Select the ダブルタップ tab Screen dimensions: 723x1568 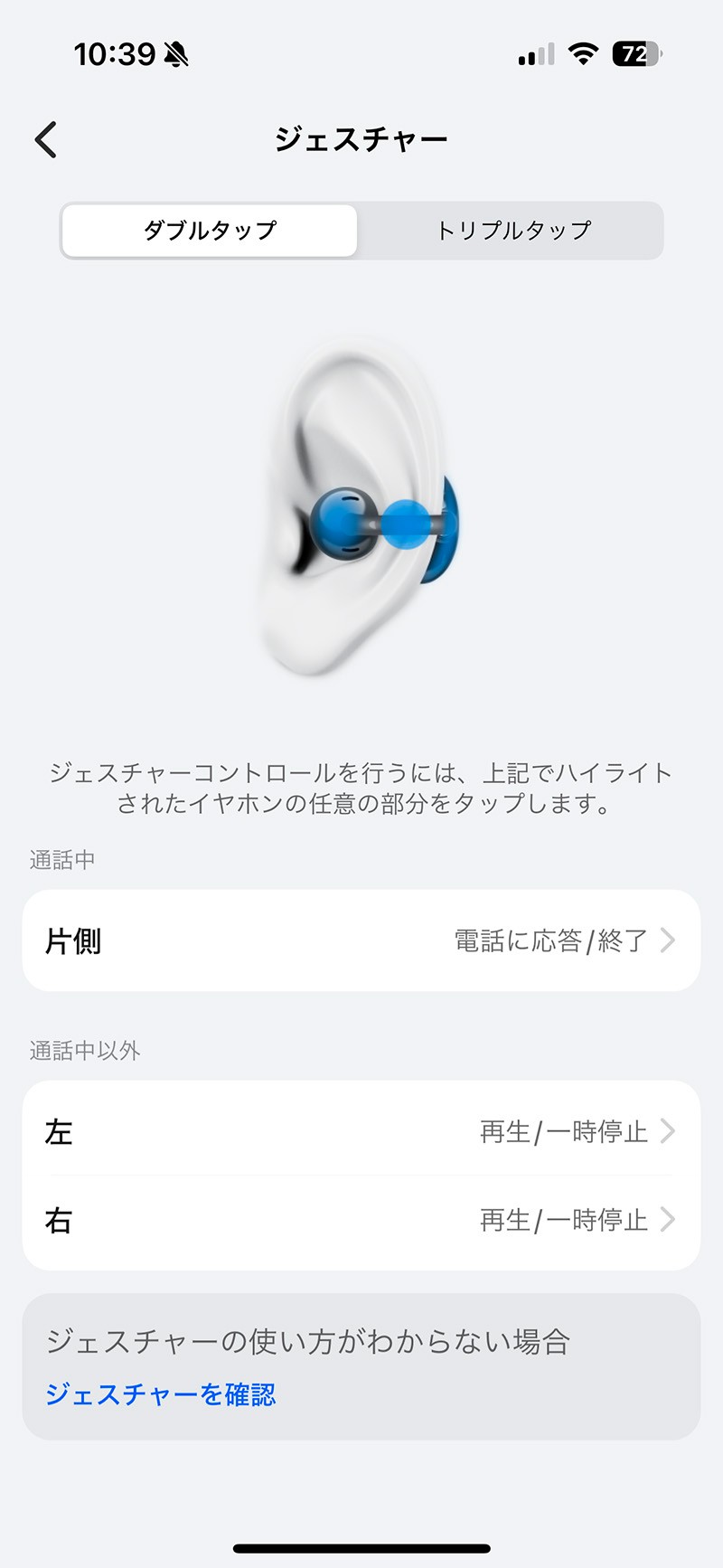[x=210, y=231]
